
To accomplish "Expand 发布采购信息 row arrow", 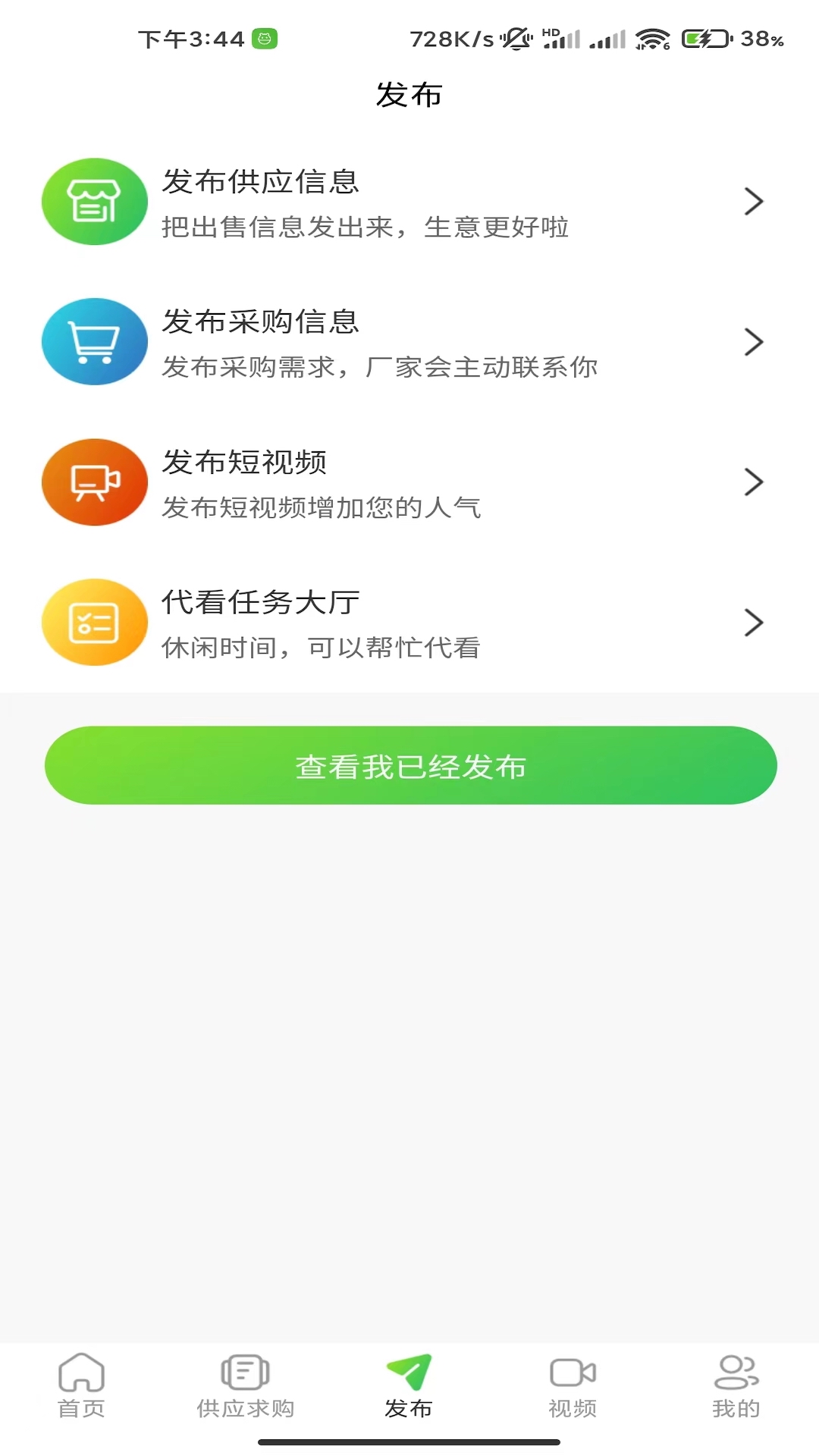I will [x=755, y=341].
